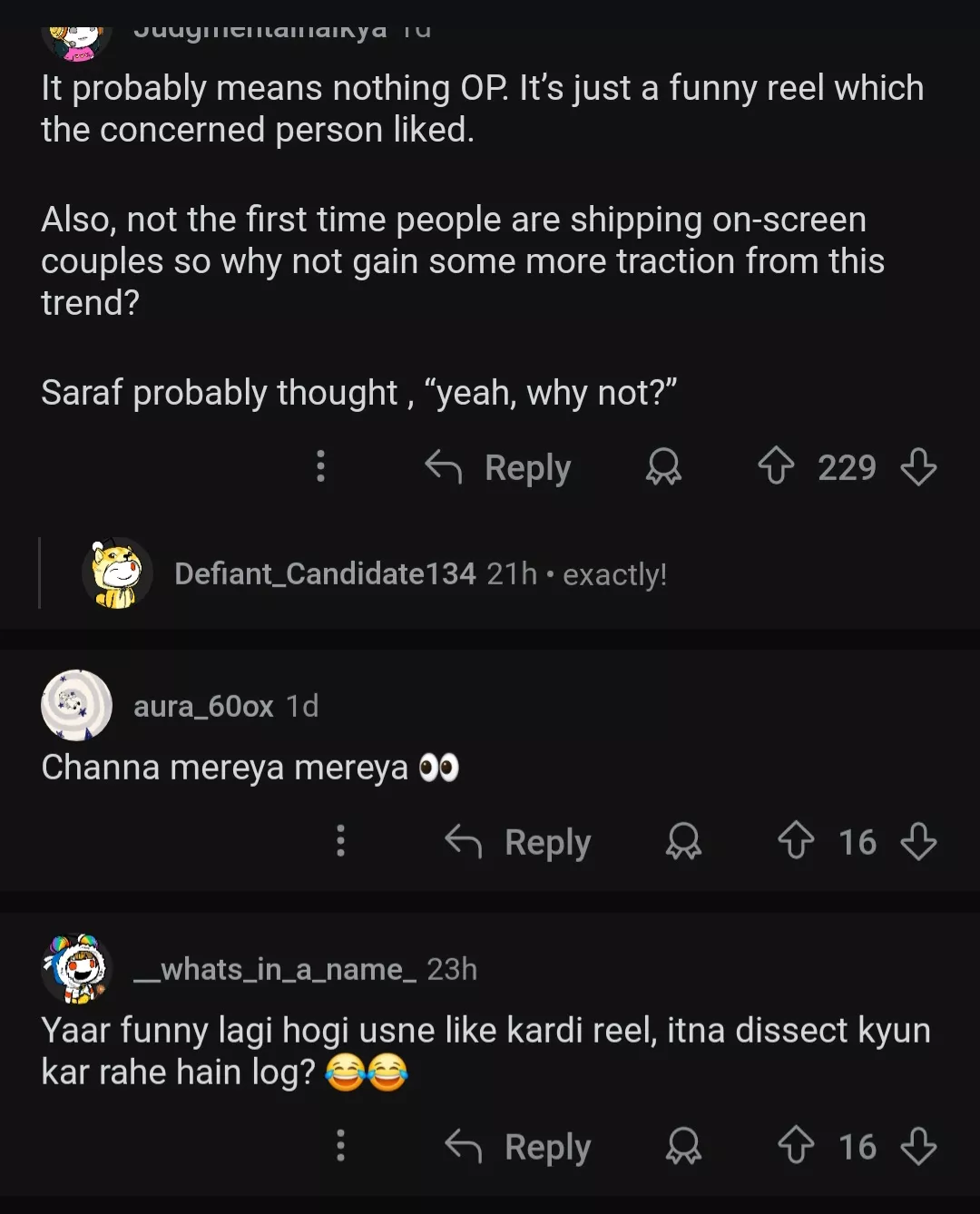Reply to aura_60ox's comment
The width and height of the screenshot is (980, 1214).
(x=518, y=842)
